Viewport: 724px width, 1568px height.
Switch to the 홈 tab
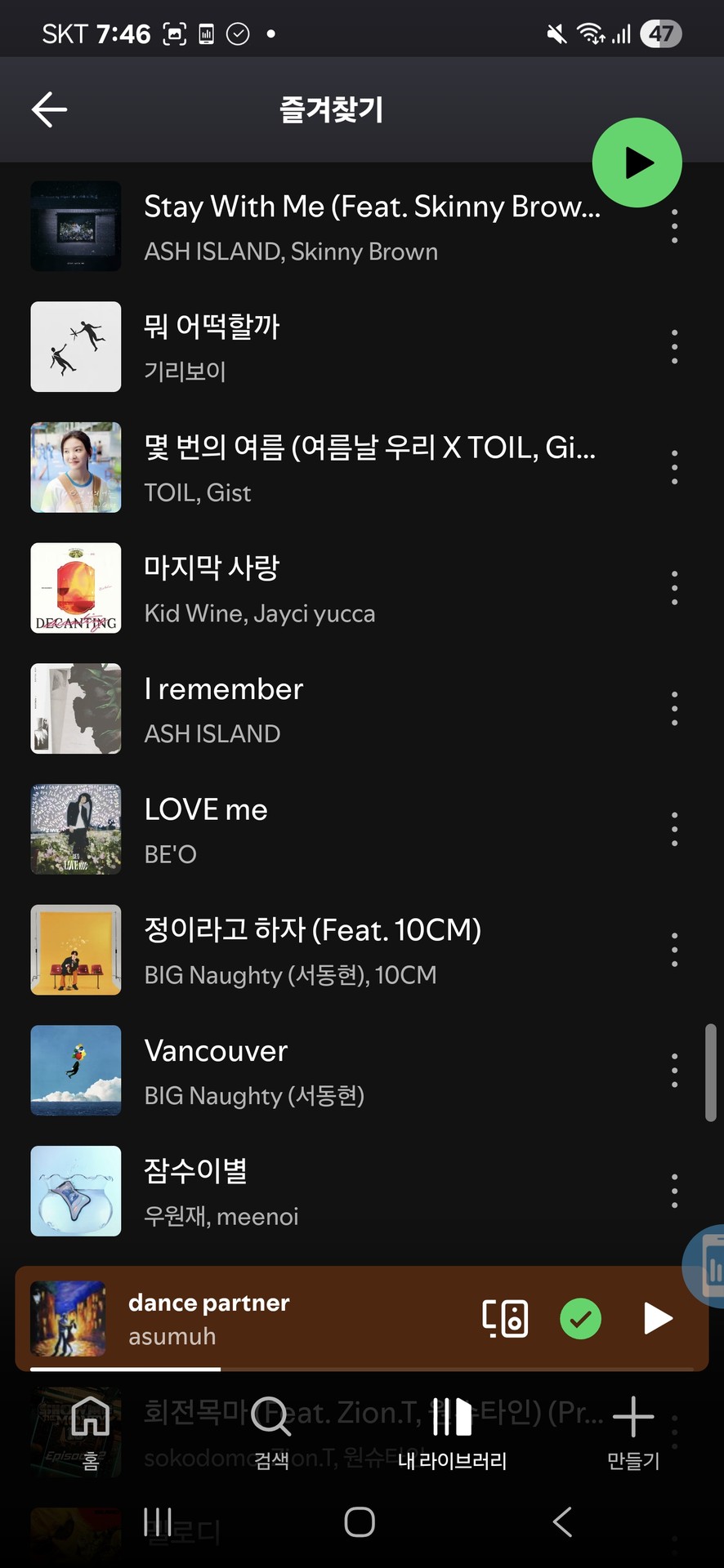91,1431
